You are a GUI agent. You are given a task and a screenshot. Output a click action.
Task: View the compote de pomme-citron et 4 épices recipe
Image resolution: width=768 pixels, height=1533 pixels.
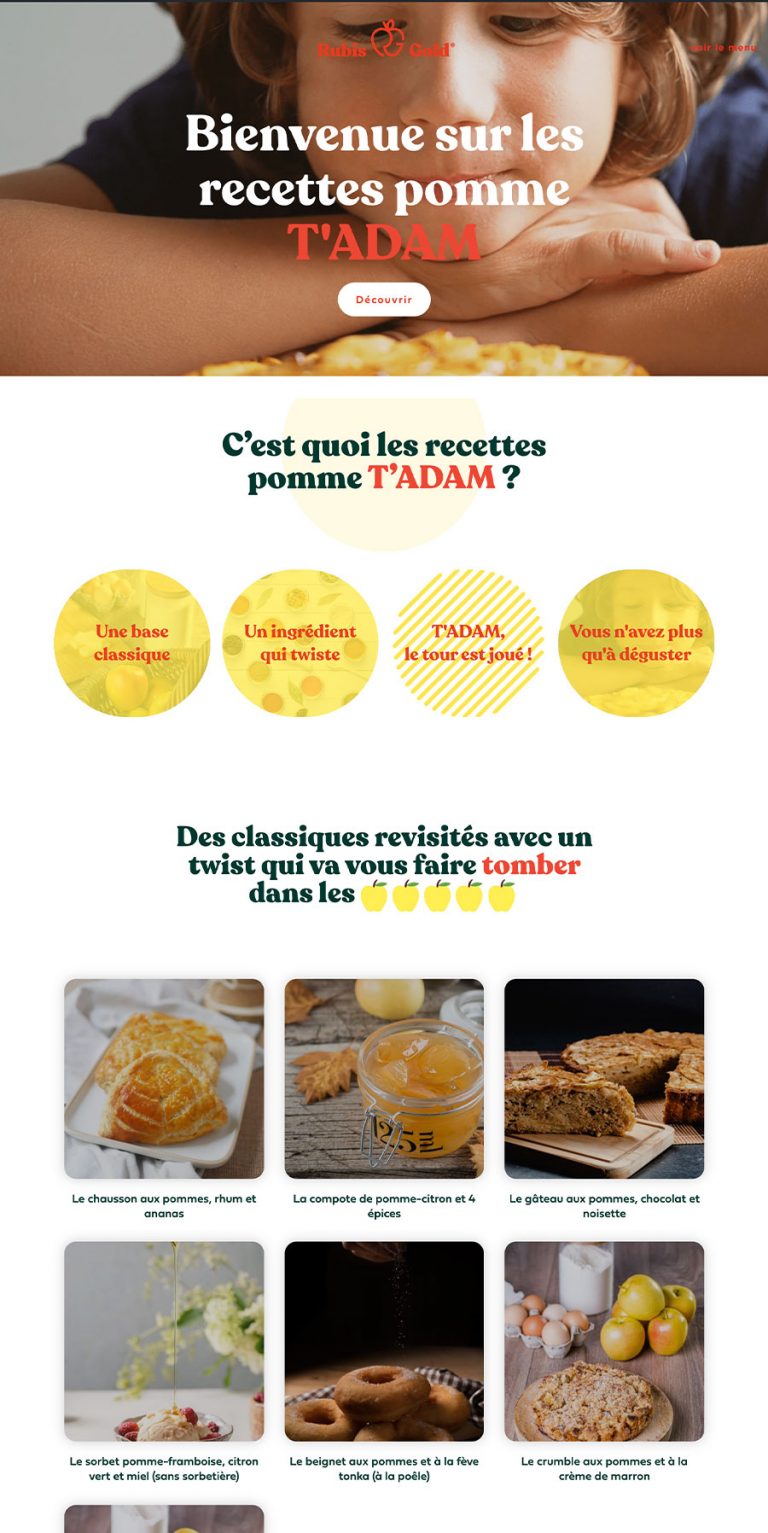click(x=384, y=1079)
